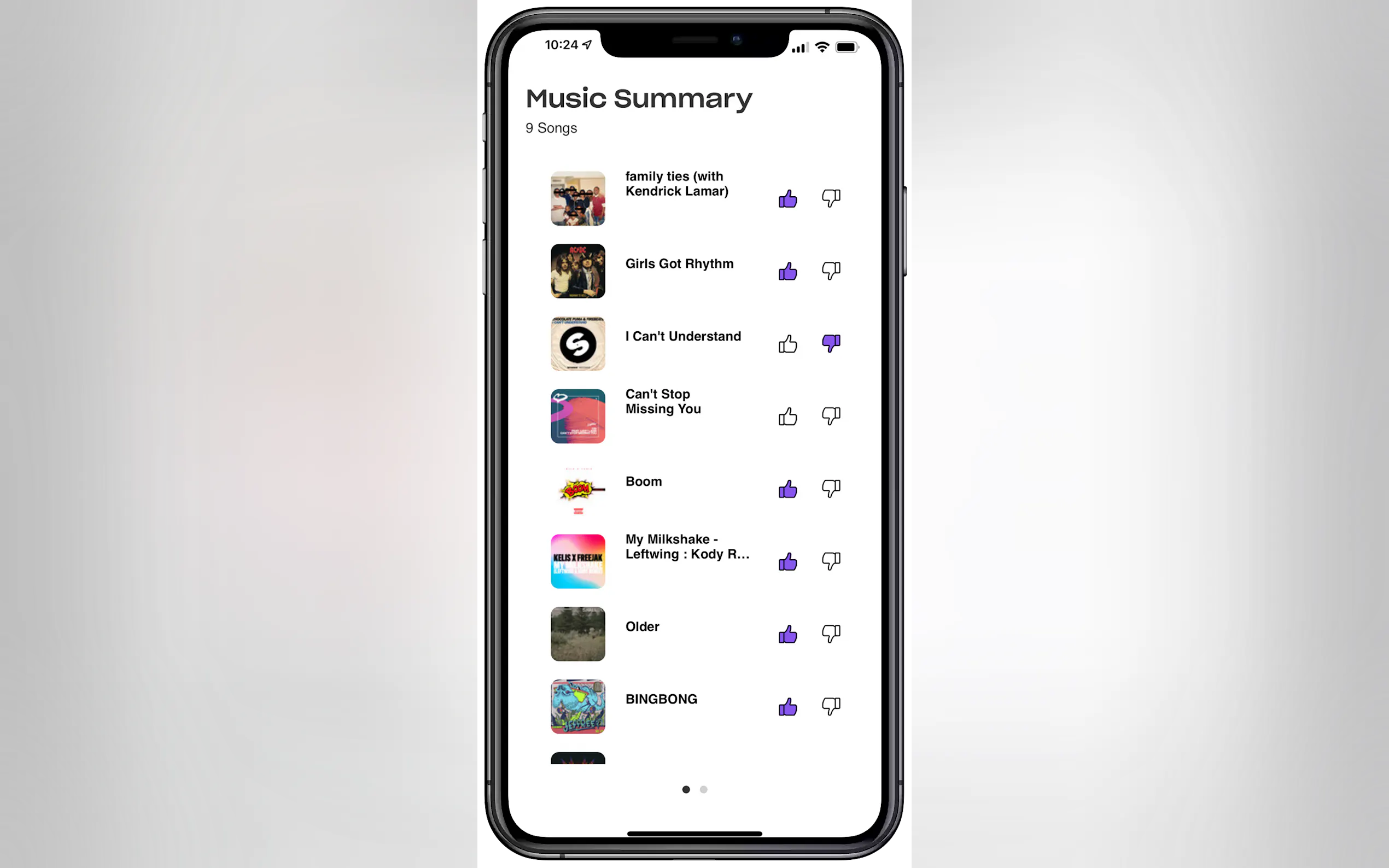Tap thumbs down on Boom
This screenshot has width=1389, height=868.
tap(830, 489)
